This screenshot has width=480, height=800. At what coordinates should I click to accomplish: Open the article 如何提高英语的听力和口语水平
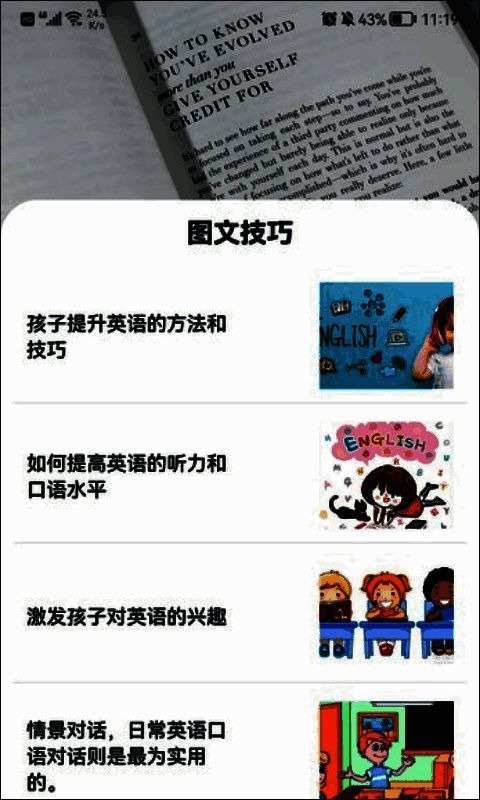tap(240, 473)
